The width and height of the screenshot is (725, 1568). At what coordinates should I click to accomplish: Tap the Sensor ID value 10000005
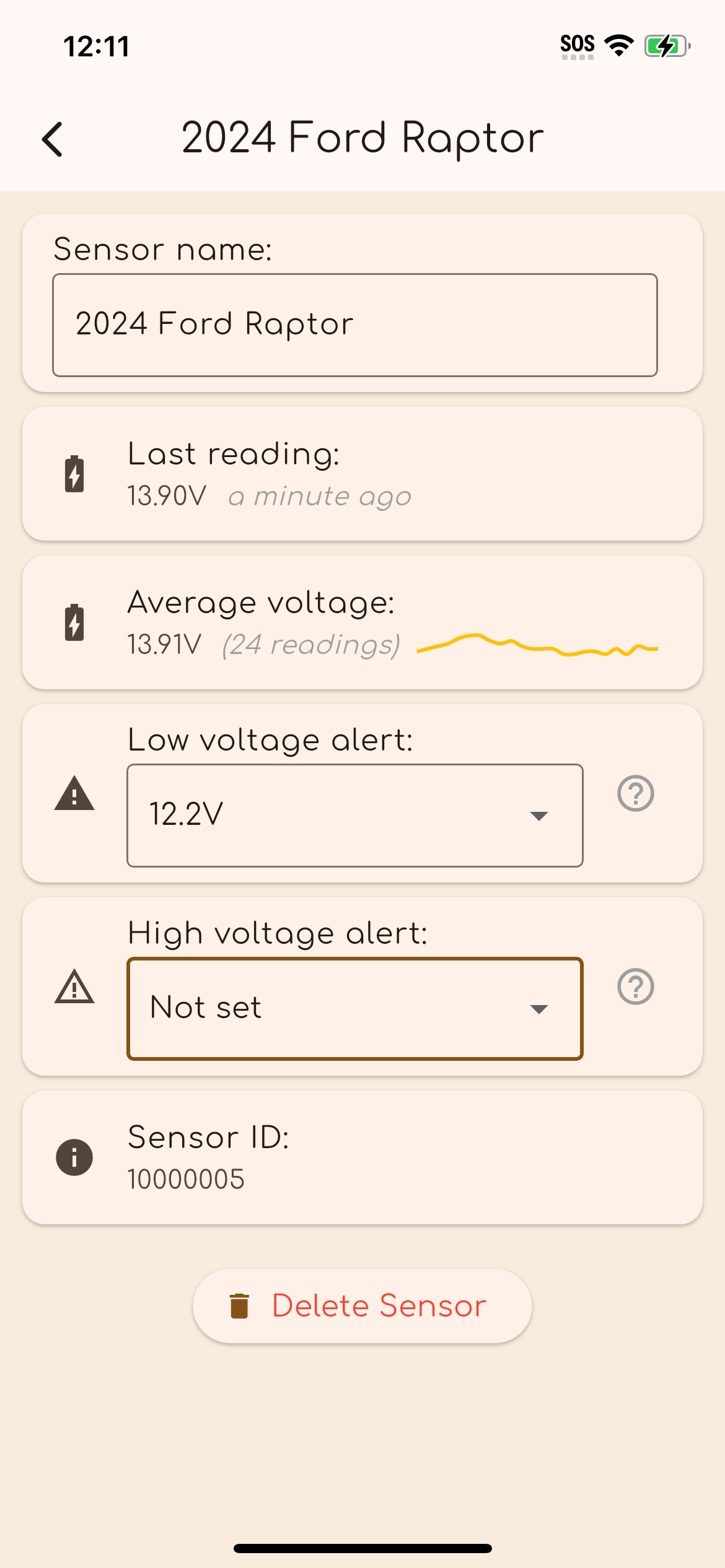185,1178
